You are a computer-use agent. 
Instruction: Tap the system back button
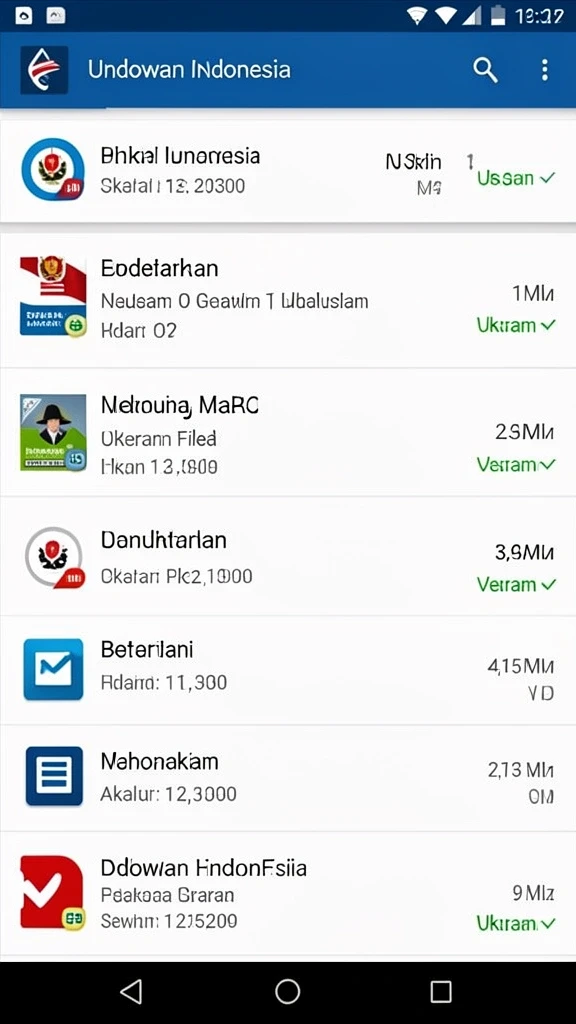point(131,992)
